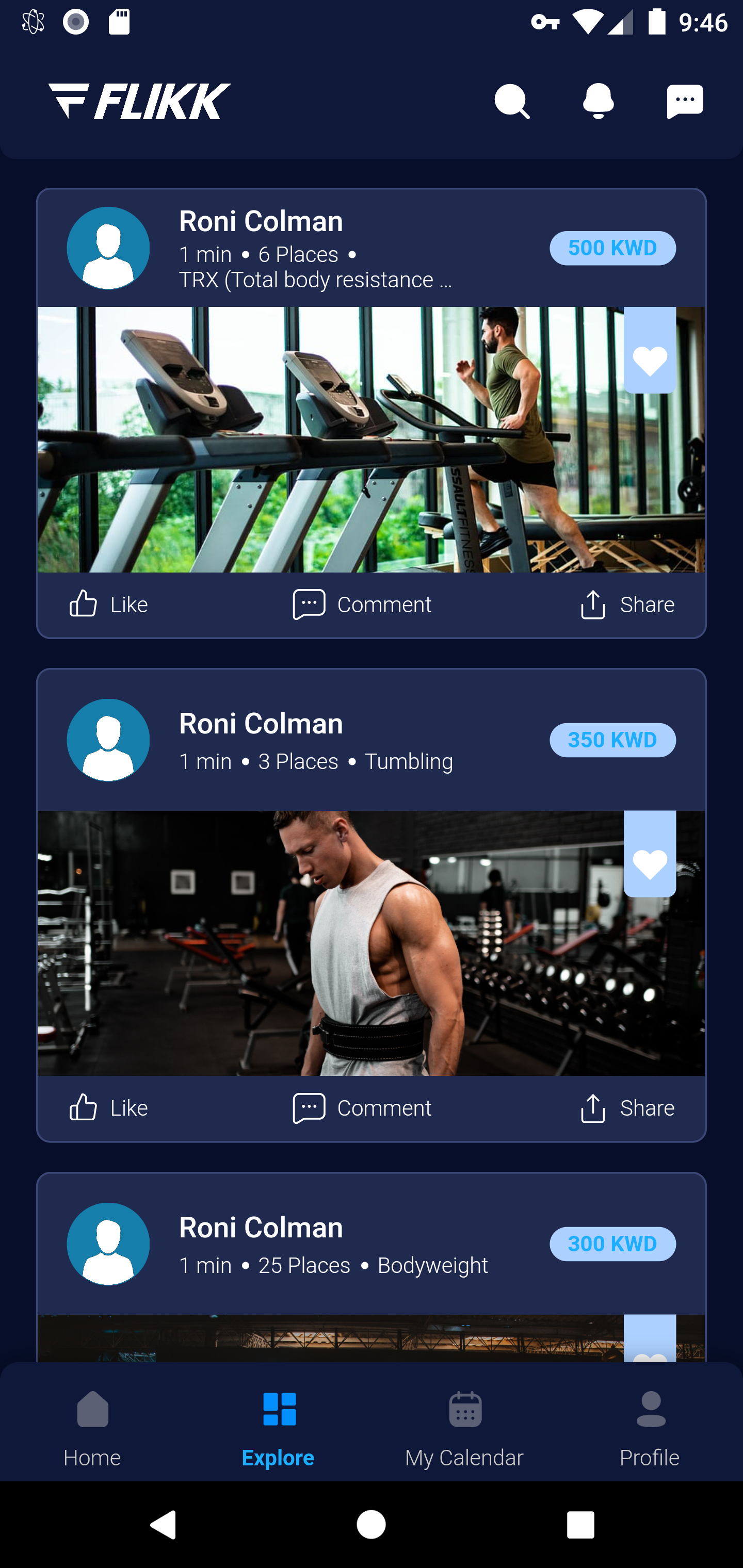Like the 500 KWD TRX post
743x1568 pixels.
108,605
